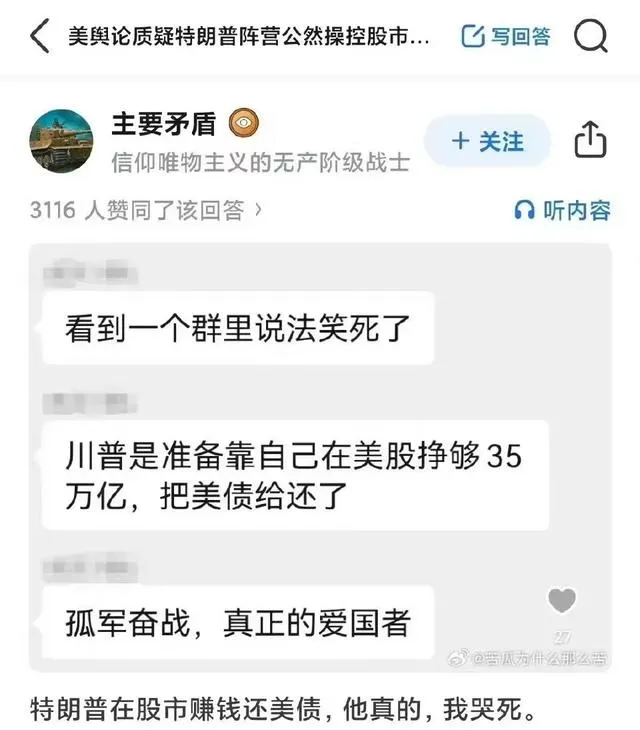Open 主要矛盾's profile from the tank avatar
The height and width of the screenshot is (730, 640).
tap(62, 140)
